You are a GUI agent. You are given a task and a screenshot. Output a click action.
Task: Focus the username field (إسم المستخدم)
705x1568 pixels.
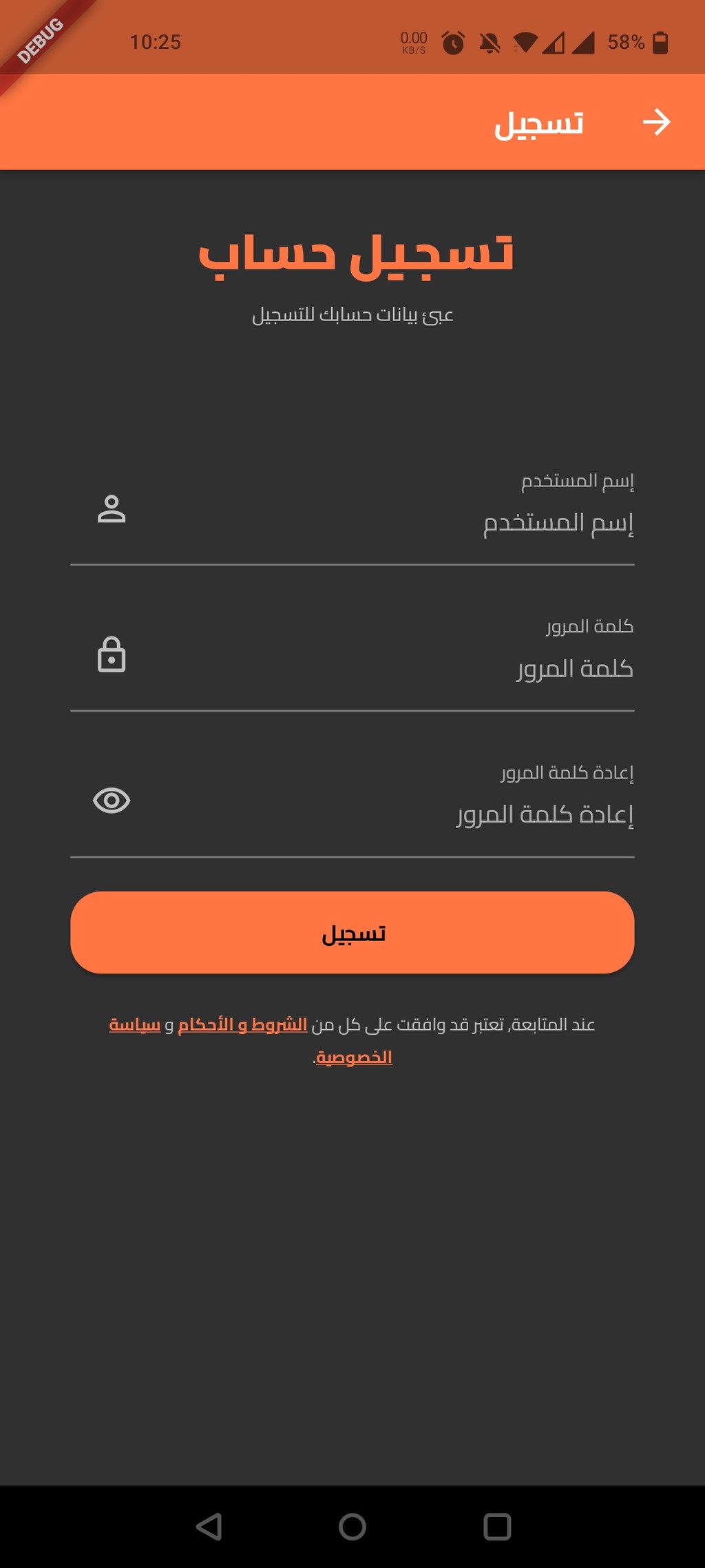coord(352,510)
